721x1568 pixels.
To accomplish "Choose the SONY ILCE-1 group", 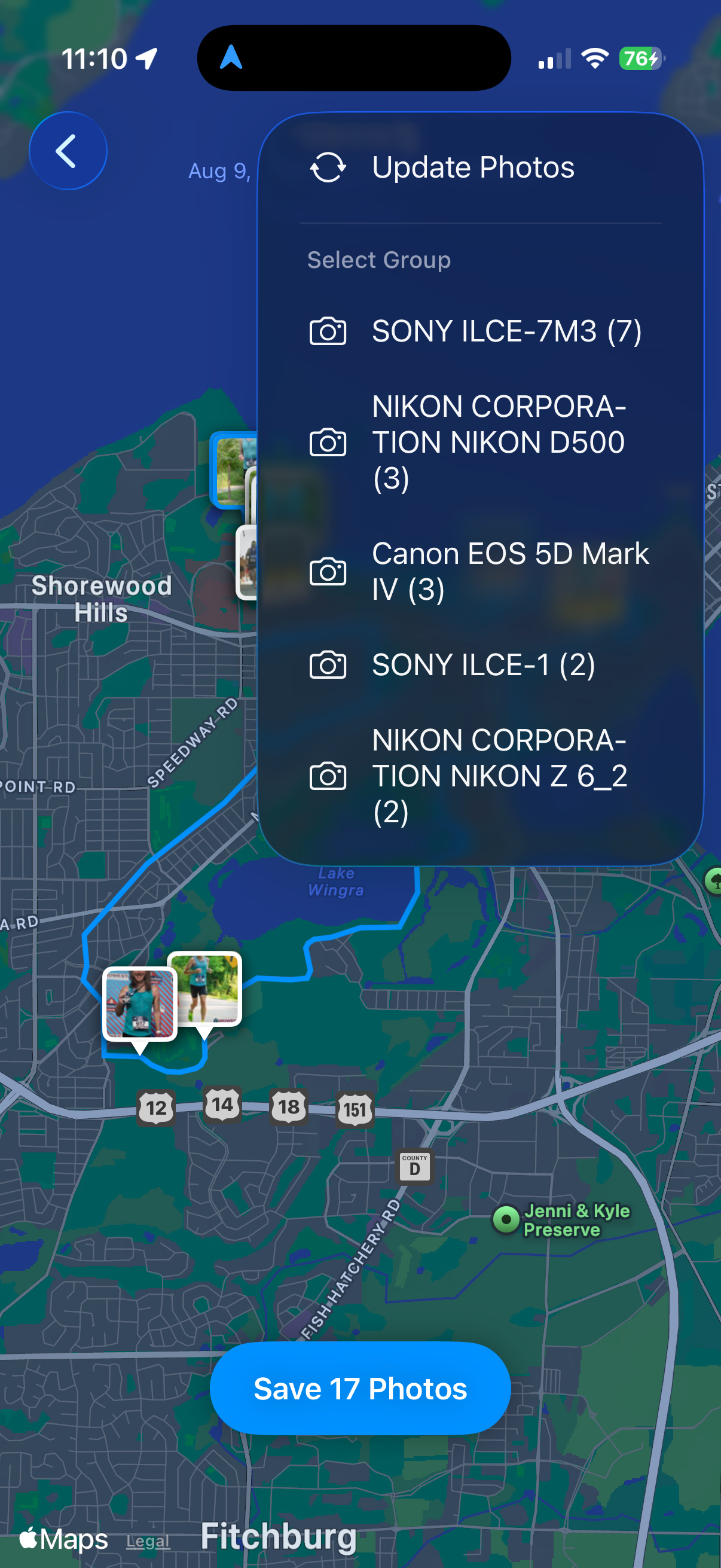I will point(480,664).
